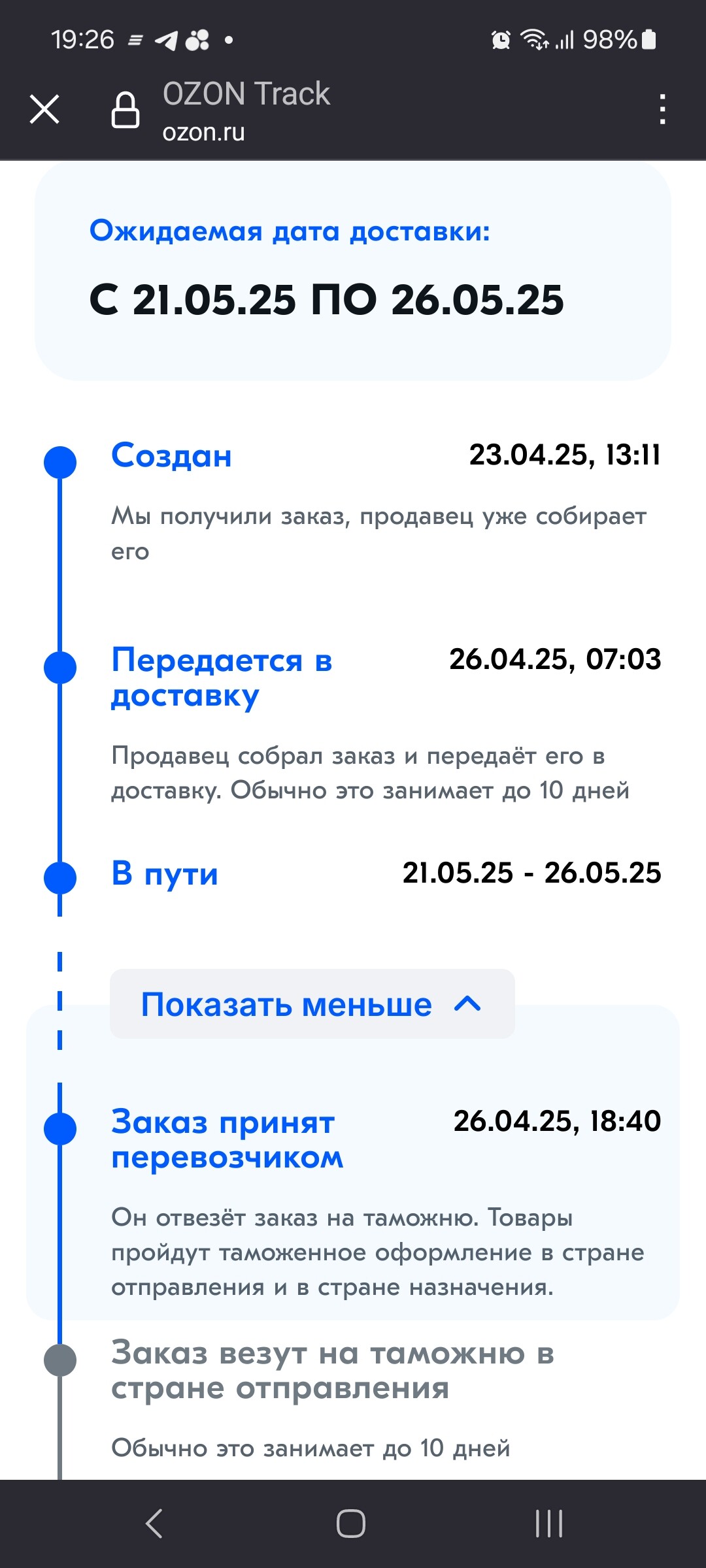Open the browser overflow menu
Image resolution: width=706 pixels, height=1568 pixels.
click(x=662, y=108)
